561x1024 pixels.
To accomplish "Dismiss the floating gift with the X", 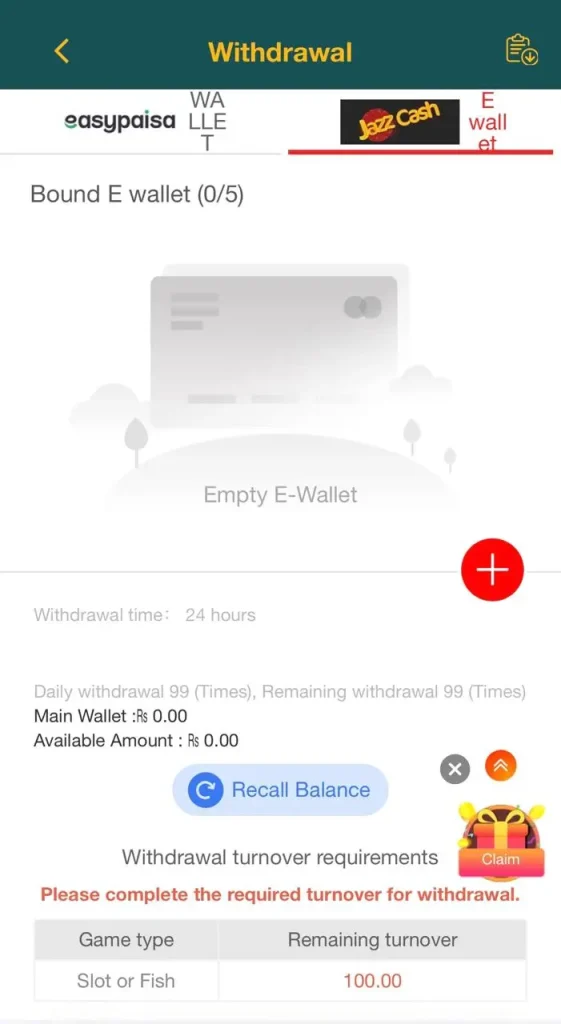I will (455, 769).
